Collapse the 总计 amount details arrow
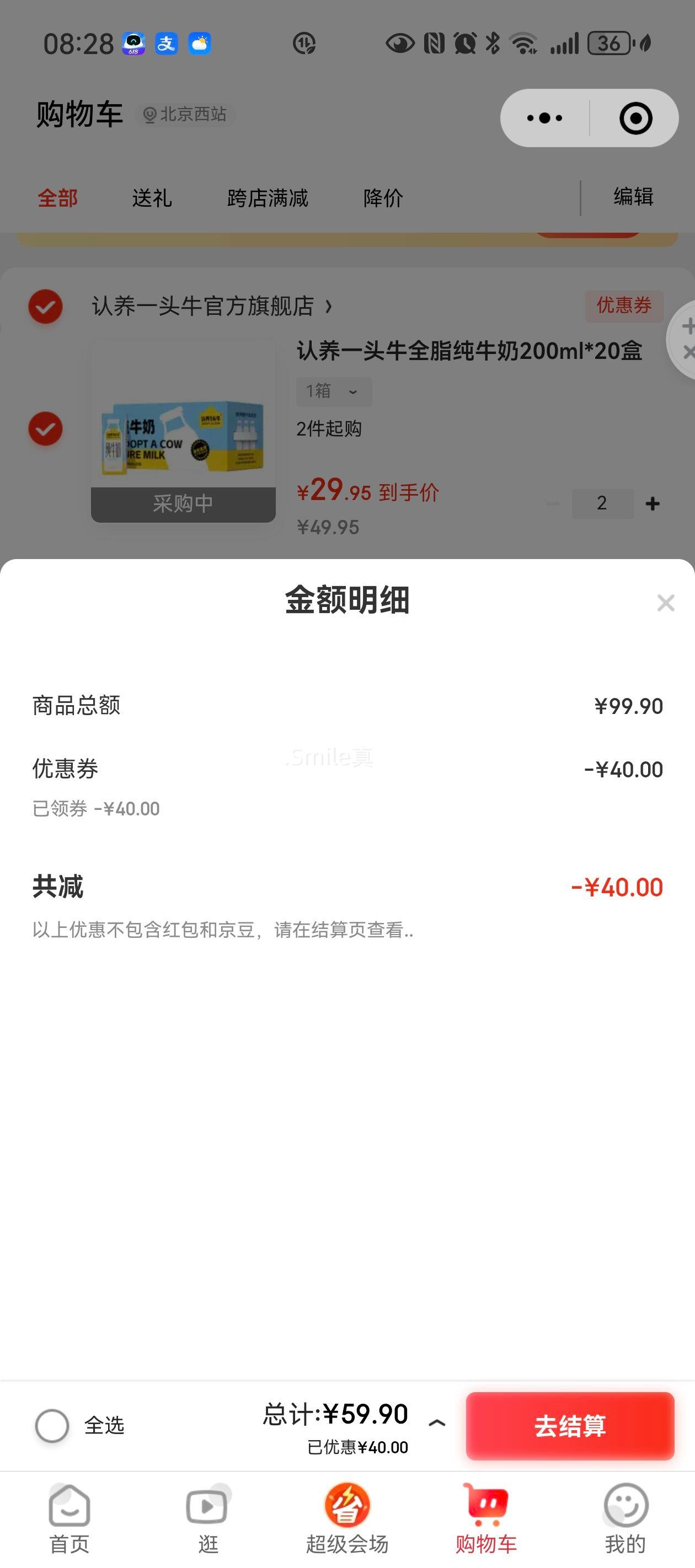Screen dimensions: 695x1568 click(437, 1423)
